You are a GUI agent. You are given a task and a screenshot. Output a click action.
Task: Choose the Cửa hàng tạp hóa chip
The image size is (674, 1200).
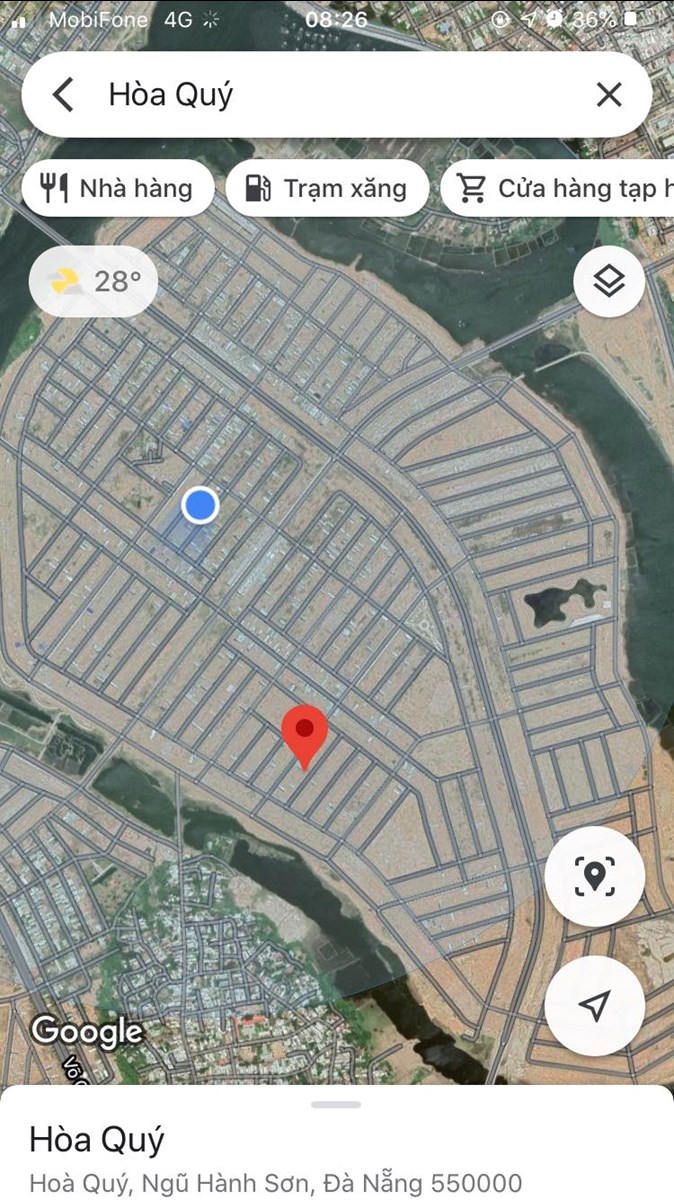560,188
